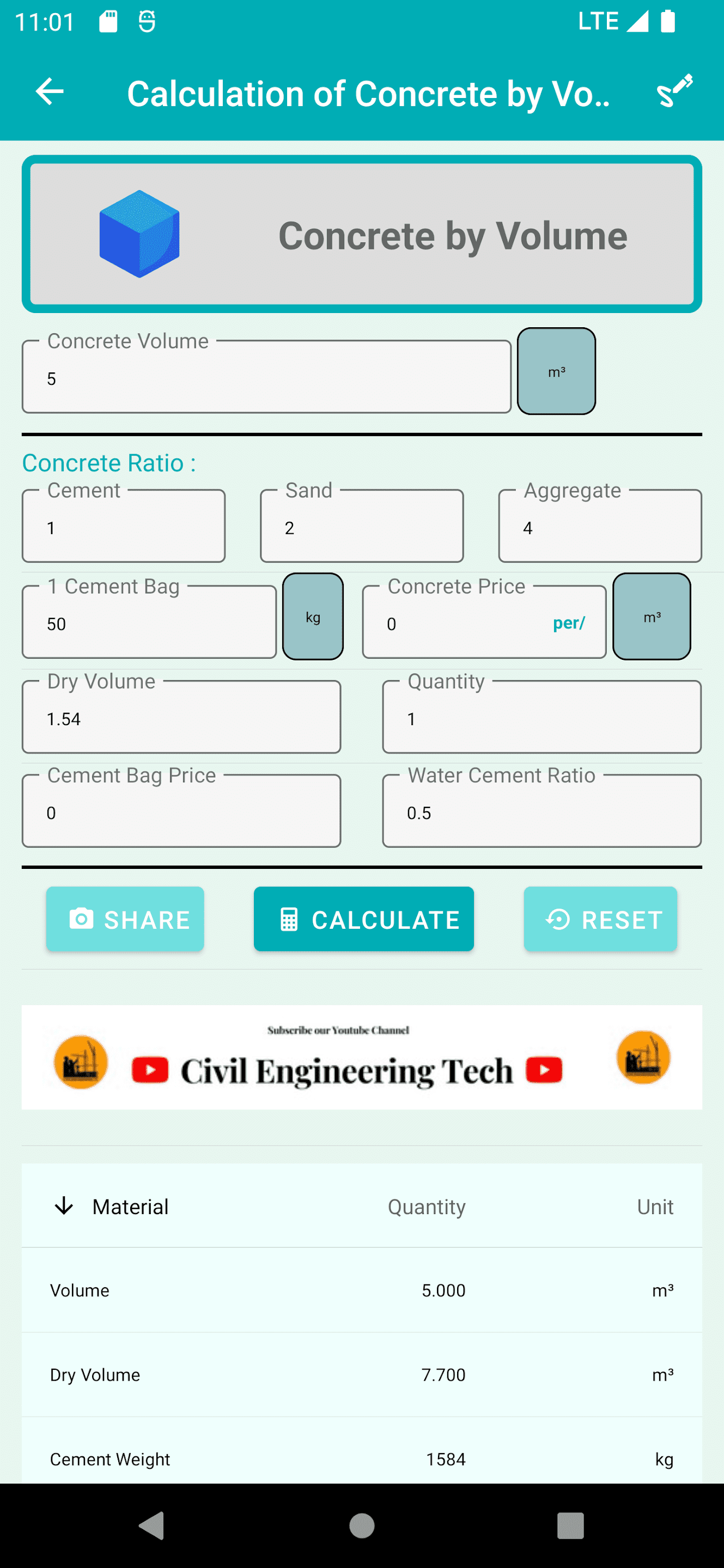This screenshot has height=1568, width=724.
Task: Change the kg unit for cement bag
Action: point(312,617)
